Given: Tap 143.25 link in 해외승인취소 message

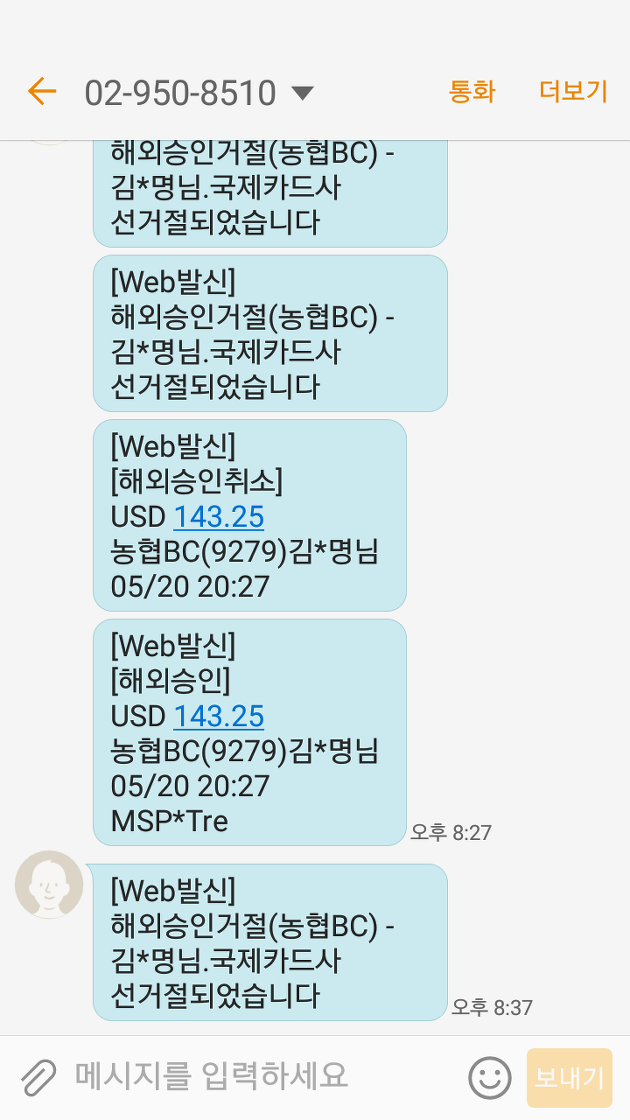Looking at the screenshot, I should coord(219,516).
